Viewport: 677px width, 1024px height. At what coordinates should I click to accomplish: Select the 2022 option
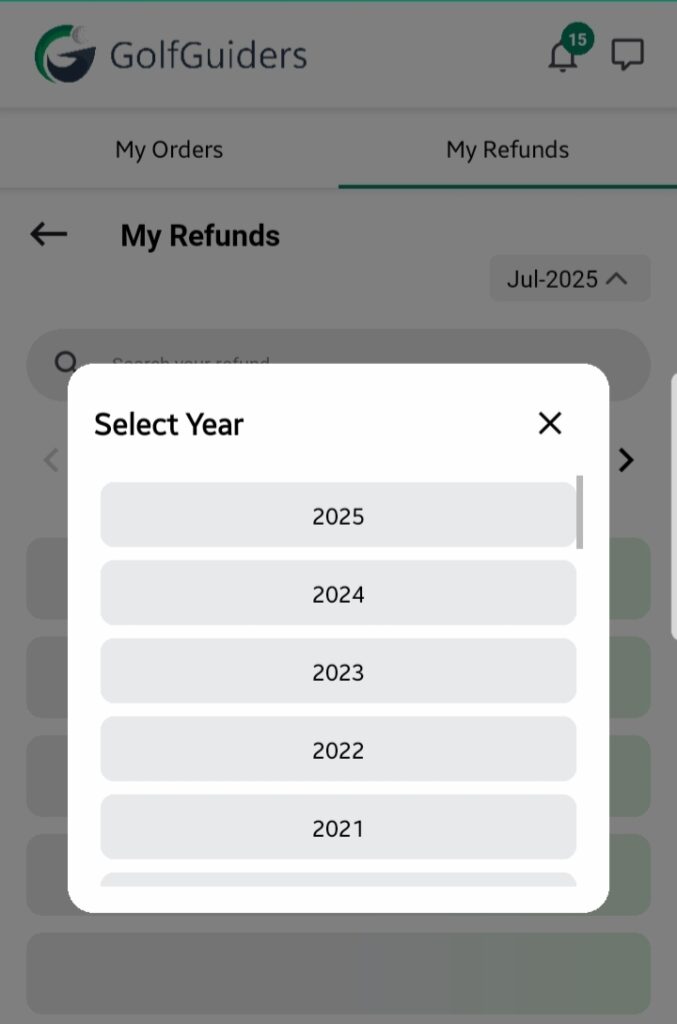[x=338, y=750]
